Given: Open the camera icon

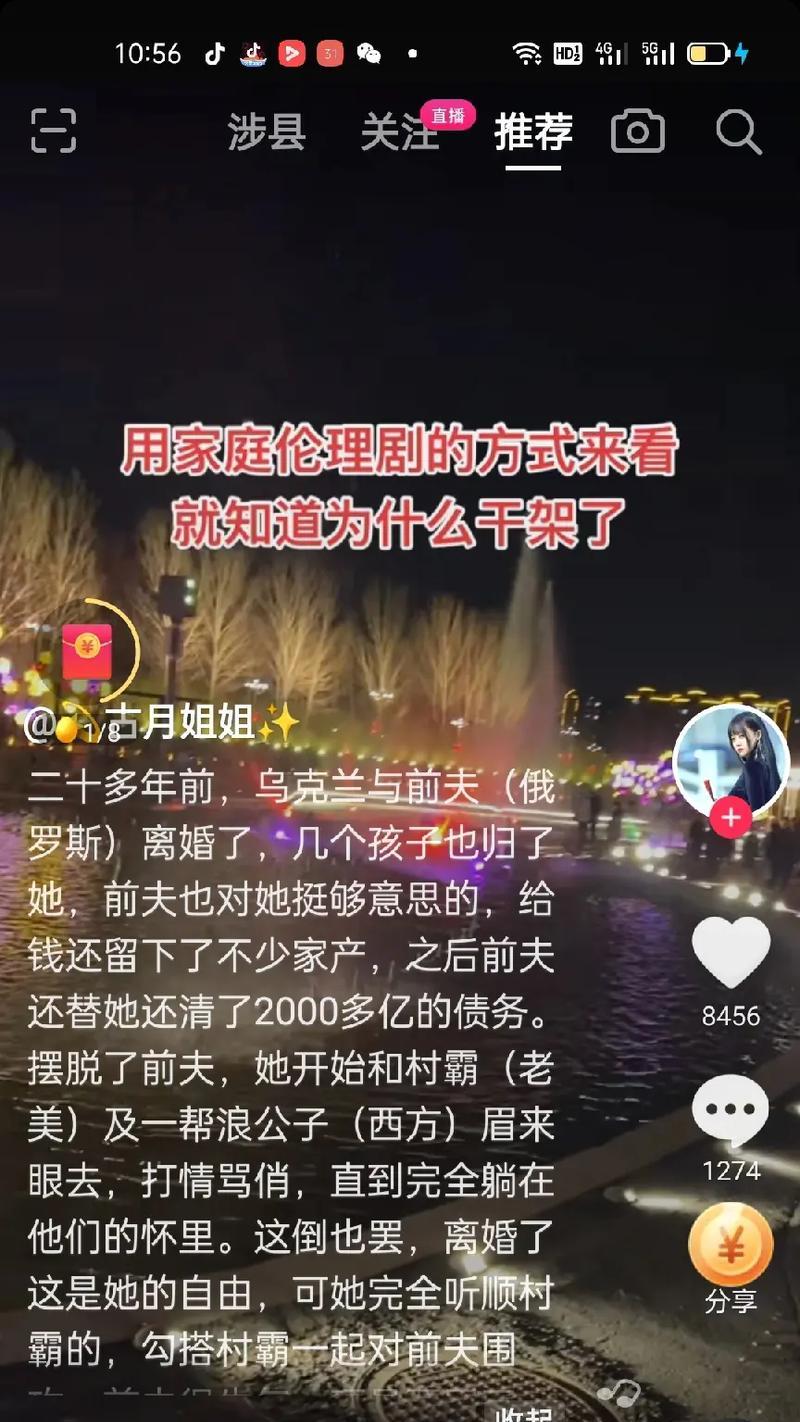Looking at the screenshot, I should pos(638,132).
